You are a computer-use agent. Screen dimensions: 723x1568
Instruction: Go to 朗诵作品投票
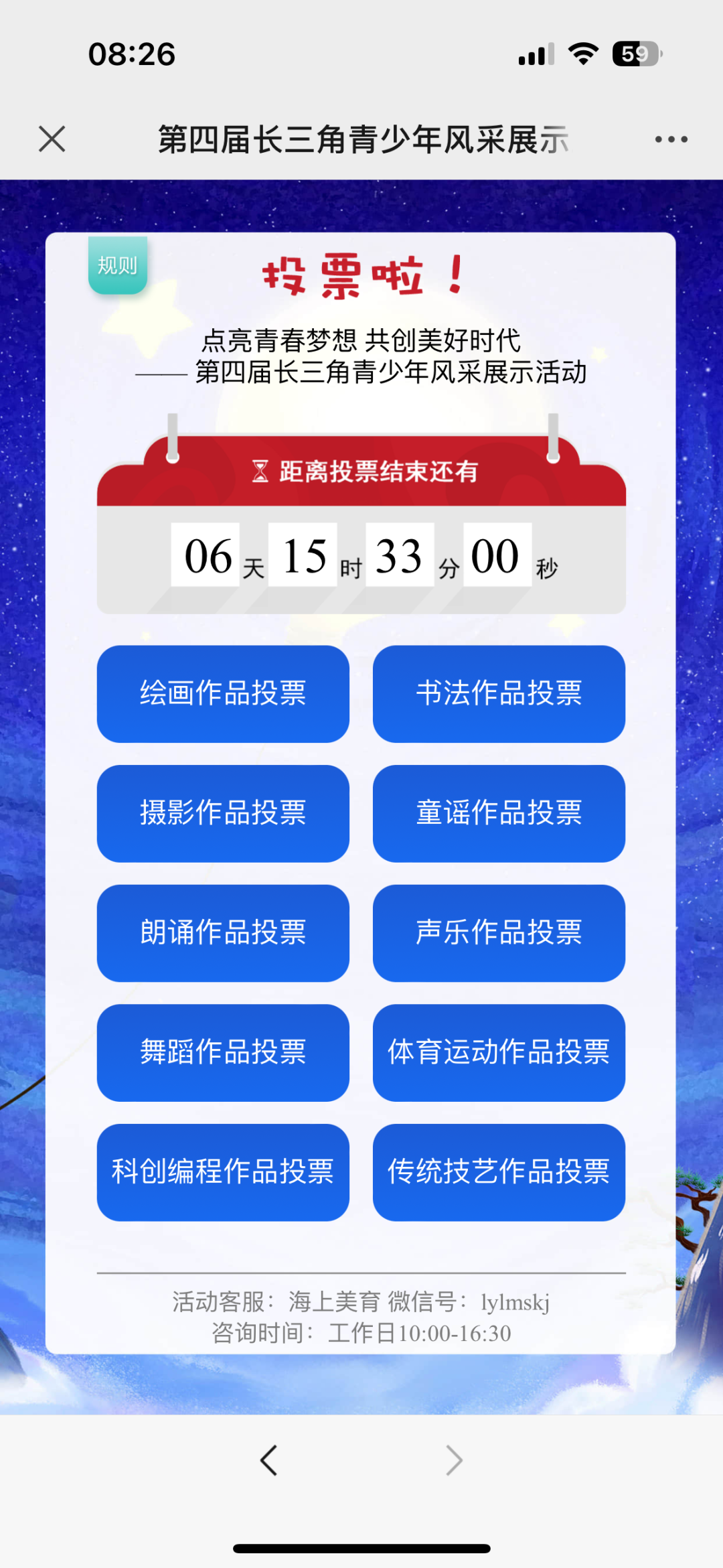pos(223,932)
